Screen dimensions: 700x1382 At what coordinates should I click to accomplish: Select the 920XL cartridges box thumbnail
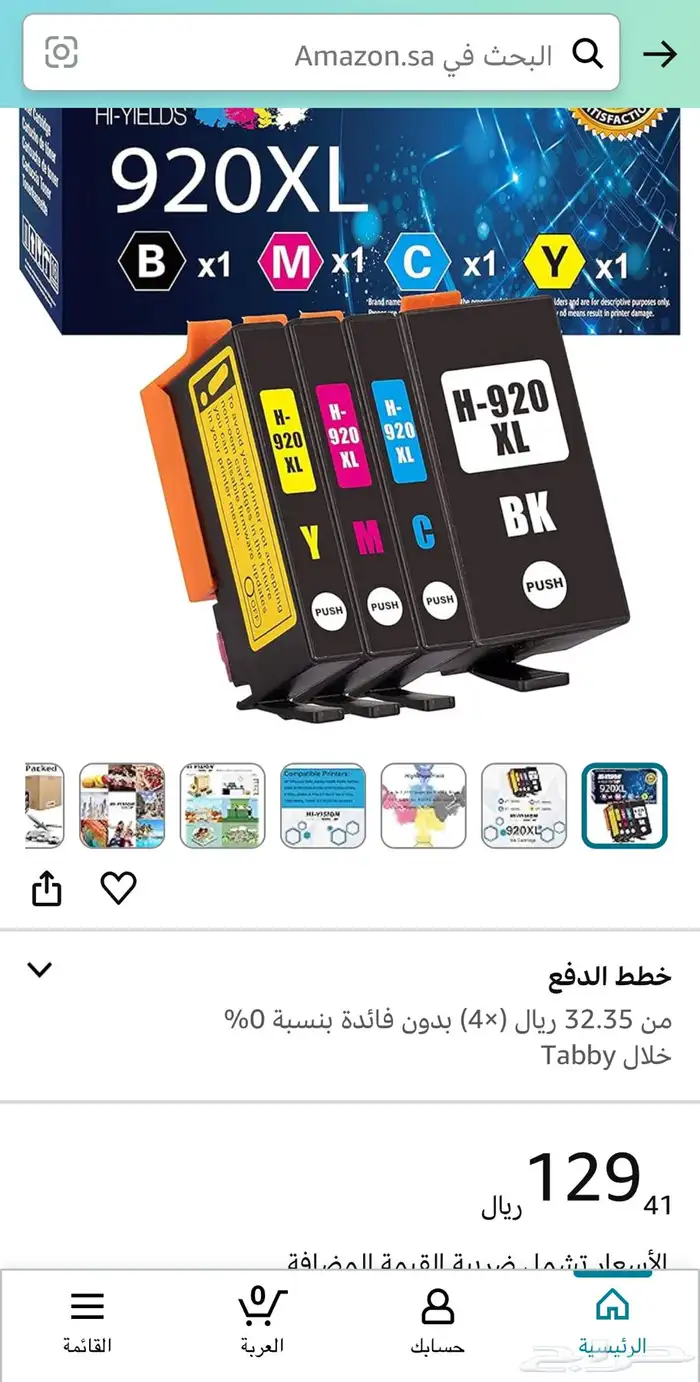[x=625, y=806]
